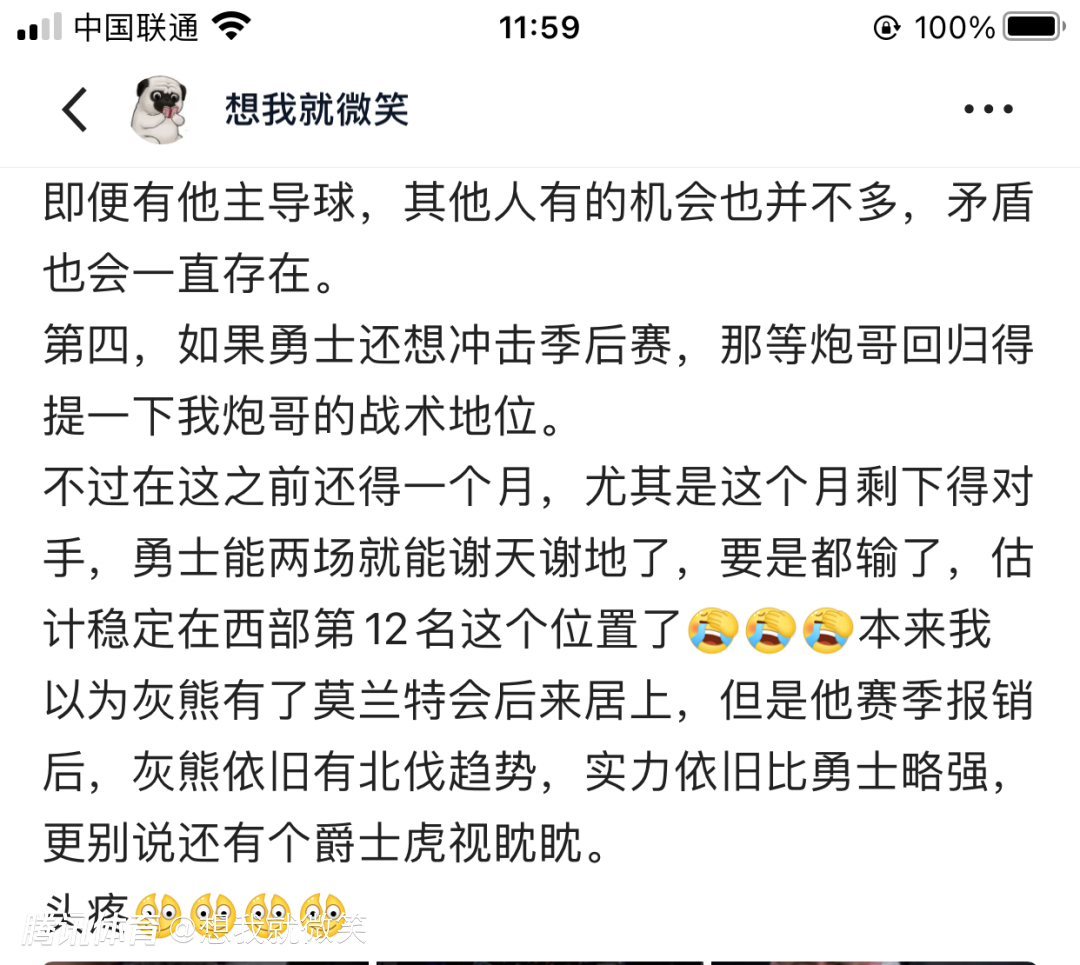Go back with the arrow icon
Viewport: 1080px width, 965px height.
75,109
